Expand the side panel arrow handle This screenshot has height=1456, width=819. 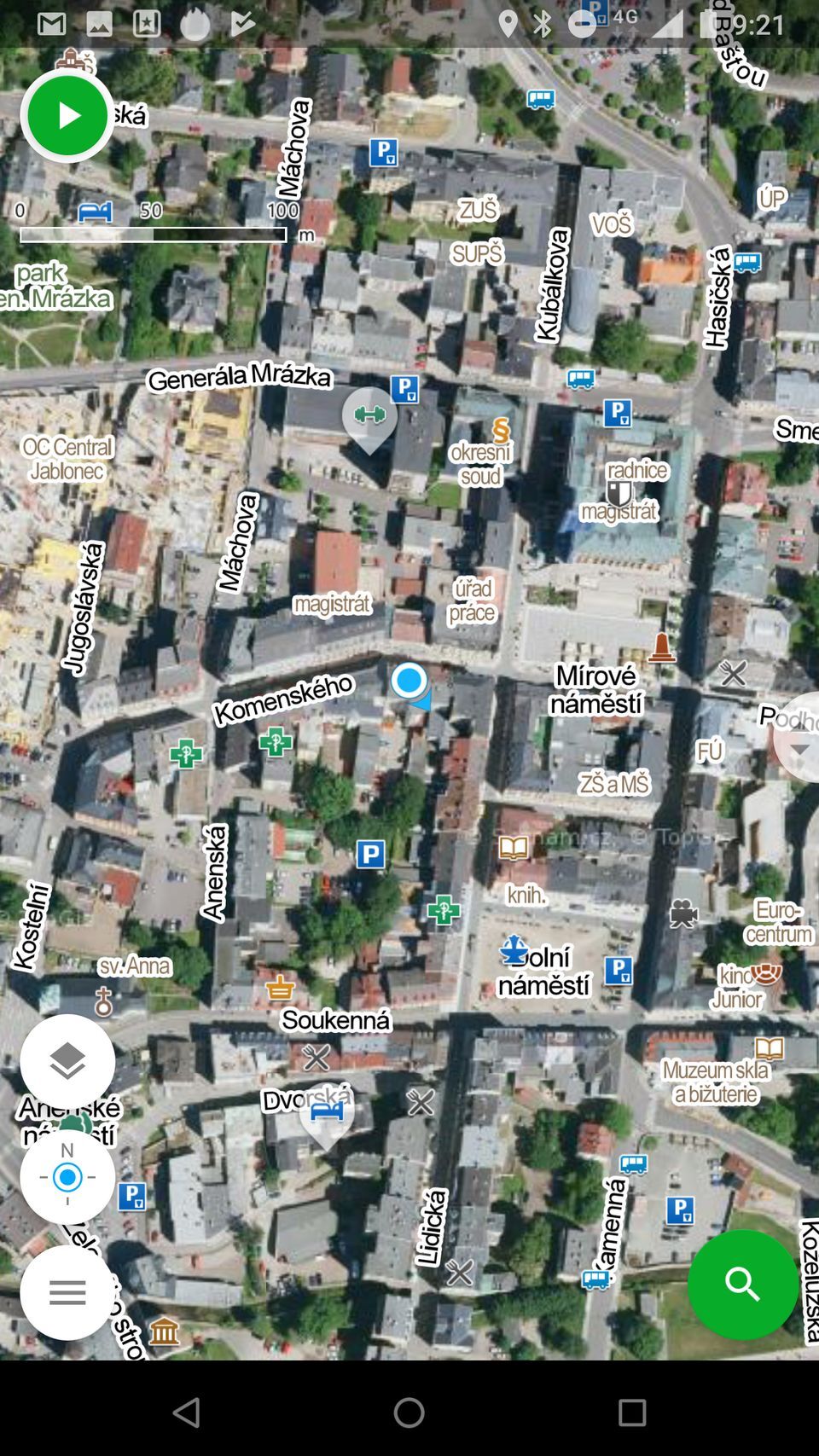click(799, 748)
